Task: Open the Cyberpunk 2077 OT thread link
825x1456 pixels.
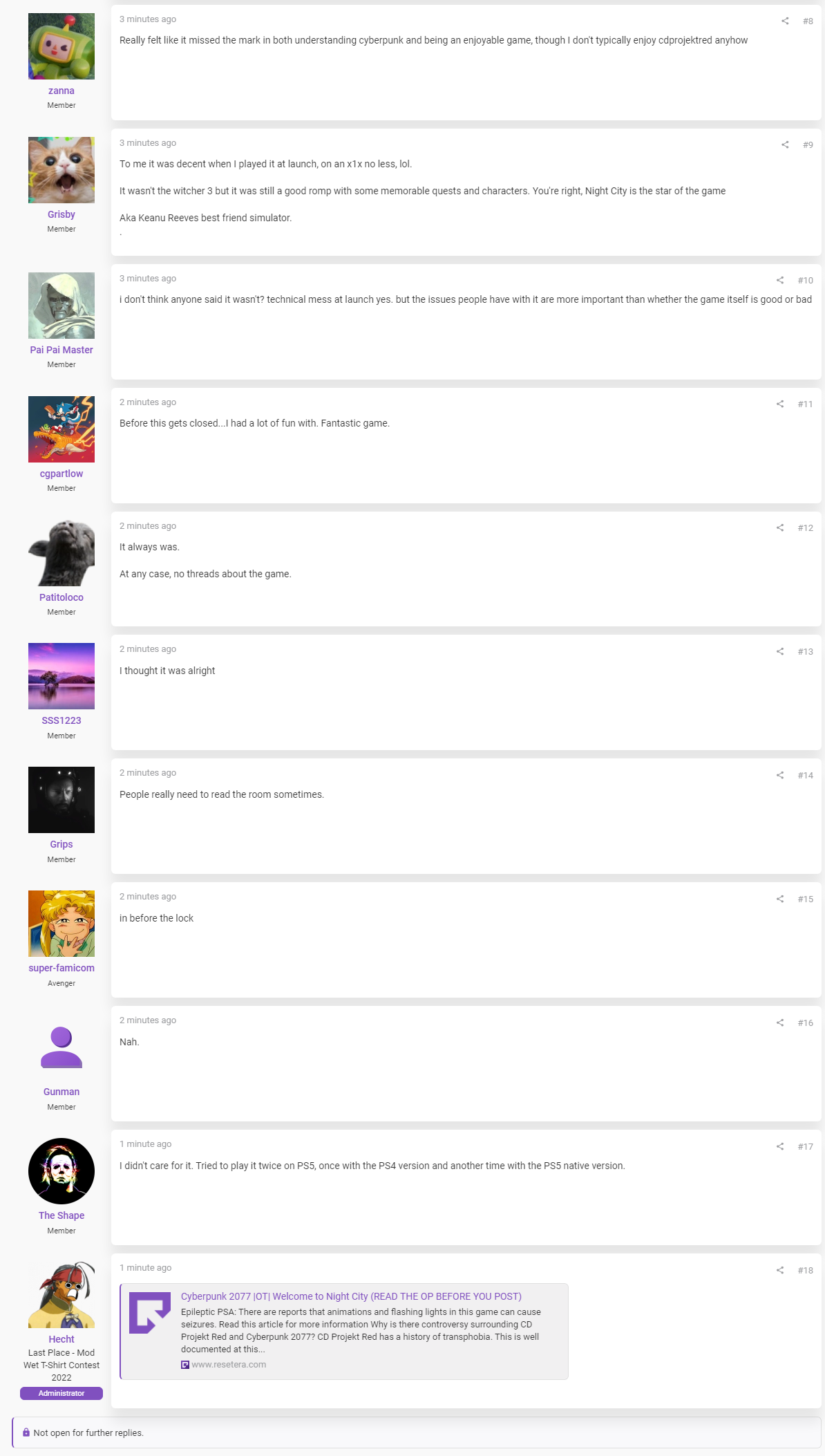Action: coord(351,1296)
